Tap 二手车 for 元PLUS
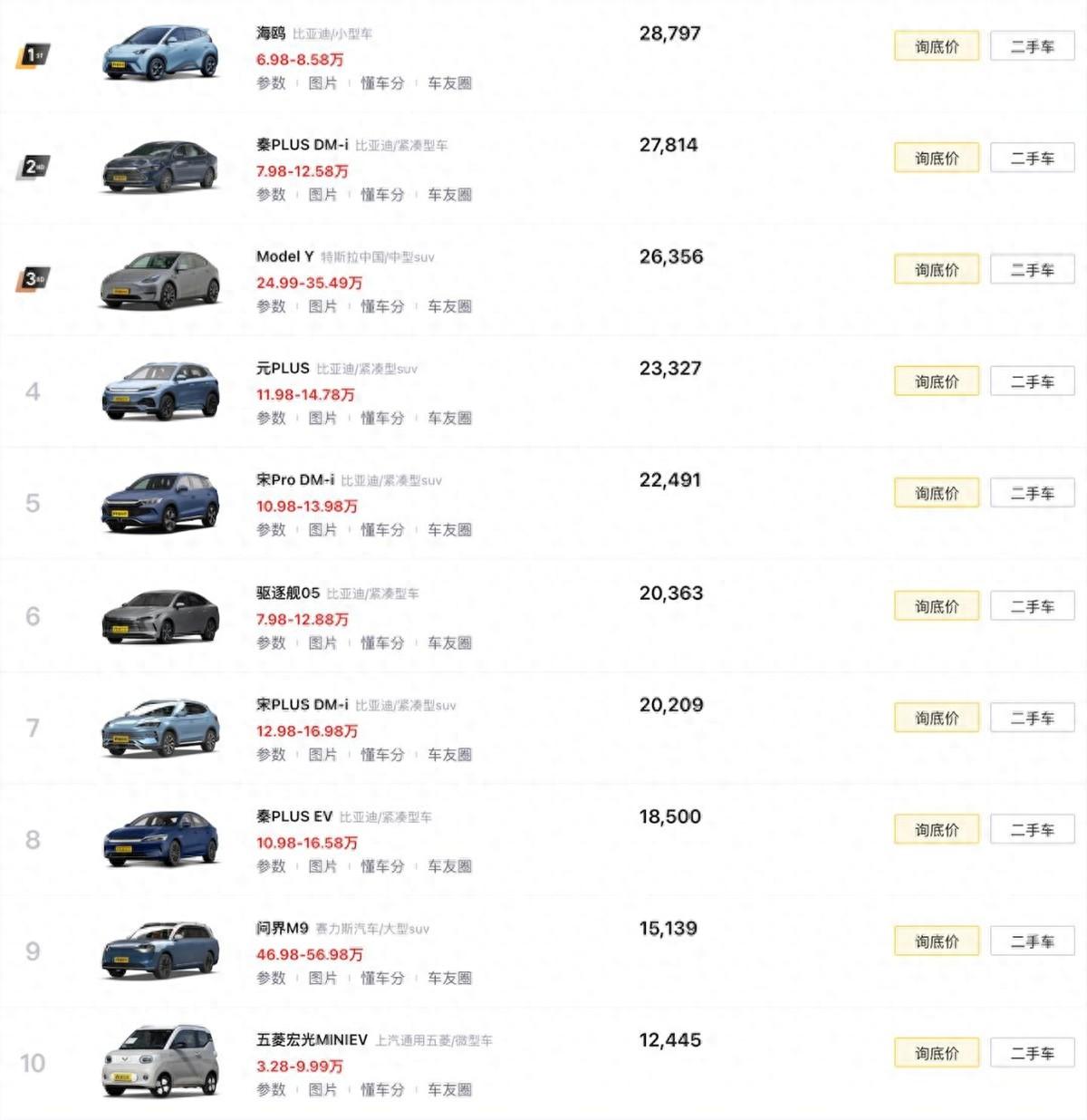The image size is (1087, 1120). [1032, 381]
